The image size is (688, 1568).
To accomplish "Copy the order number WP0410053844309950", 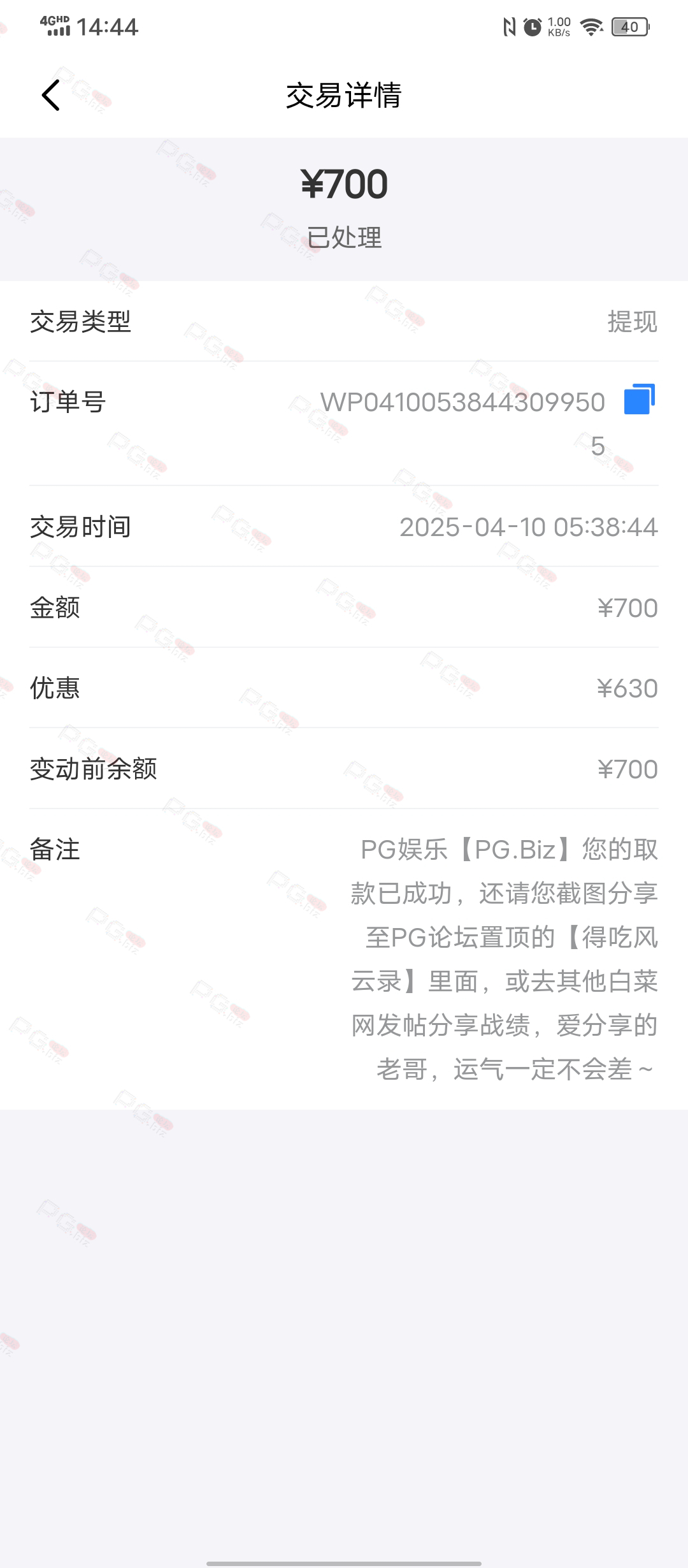I will [x=640, y=400].
